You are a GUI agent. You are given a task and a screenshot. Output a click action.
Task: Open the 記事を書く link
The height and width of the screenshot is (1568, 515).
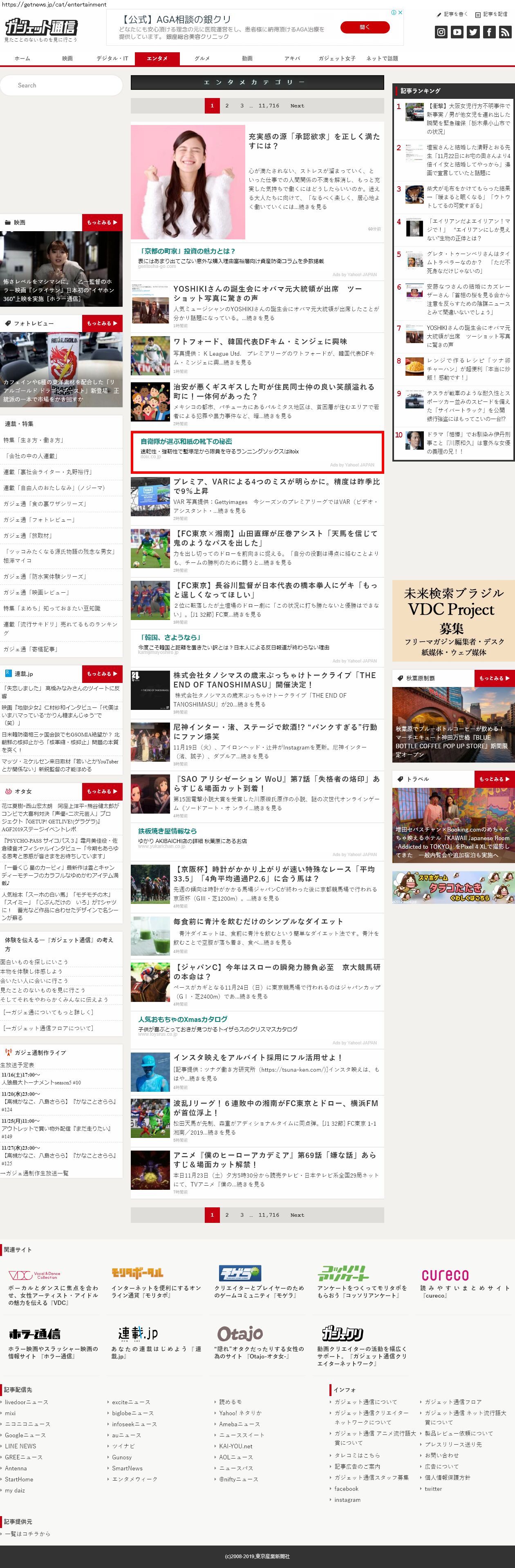tap(452, 14)
